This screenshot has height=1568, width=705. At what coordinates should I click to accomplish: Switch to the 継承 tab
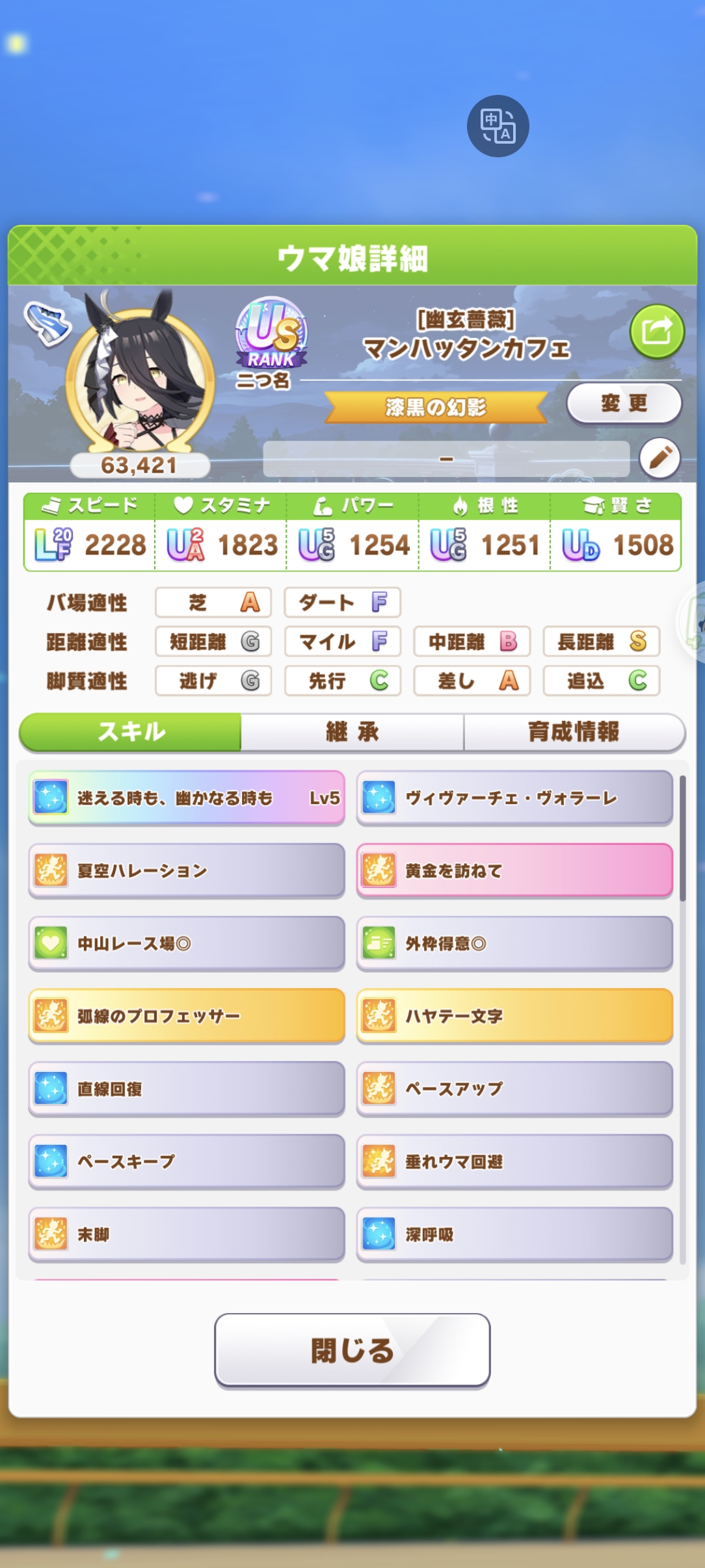coord(352,732)
